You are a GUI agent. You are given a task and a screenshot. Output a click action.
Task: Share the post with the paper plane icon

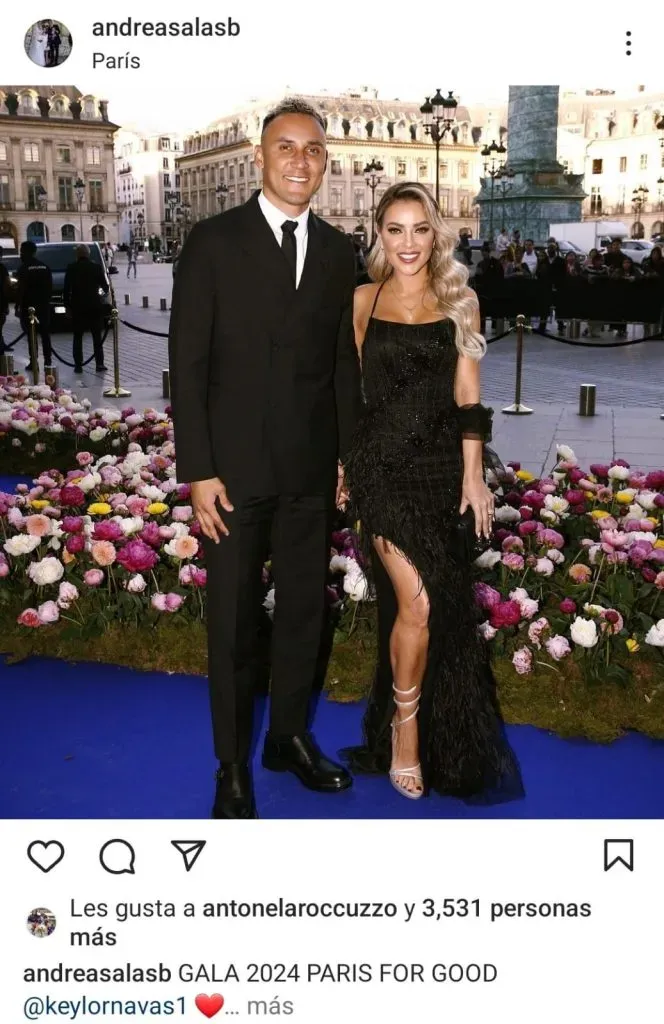188,855
